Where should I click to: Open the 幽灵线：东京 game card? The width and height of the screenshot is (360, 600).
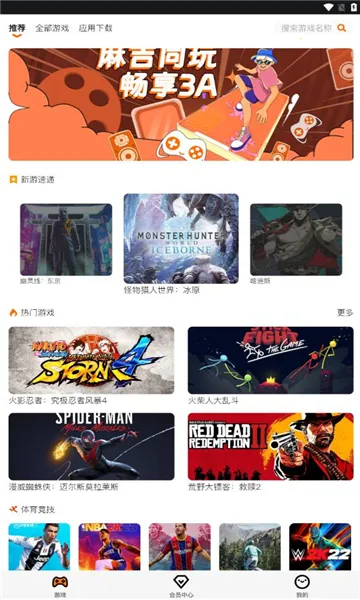click(x=66, y=240)
